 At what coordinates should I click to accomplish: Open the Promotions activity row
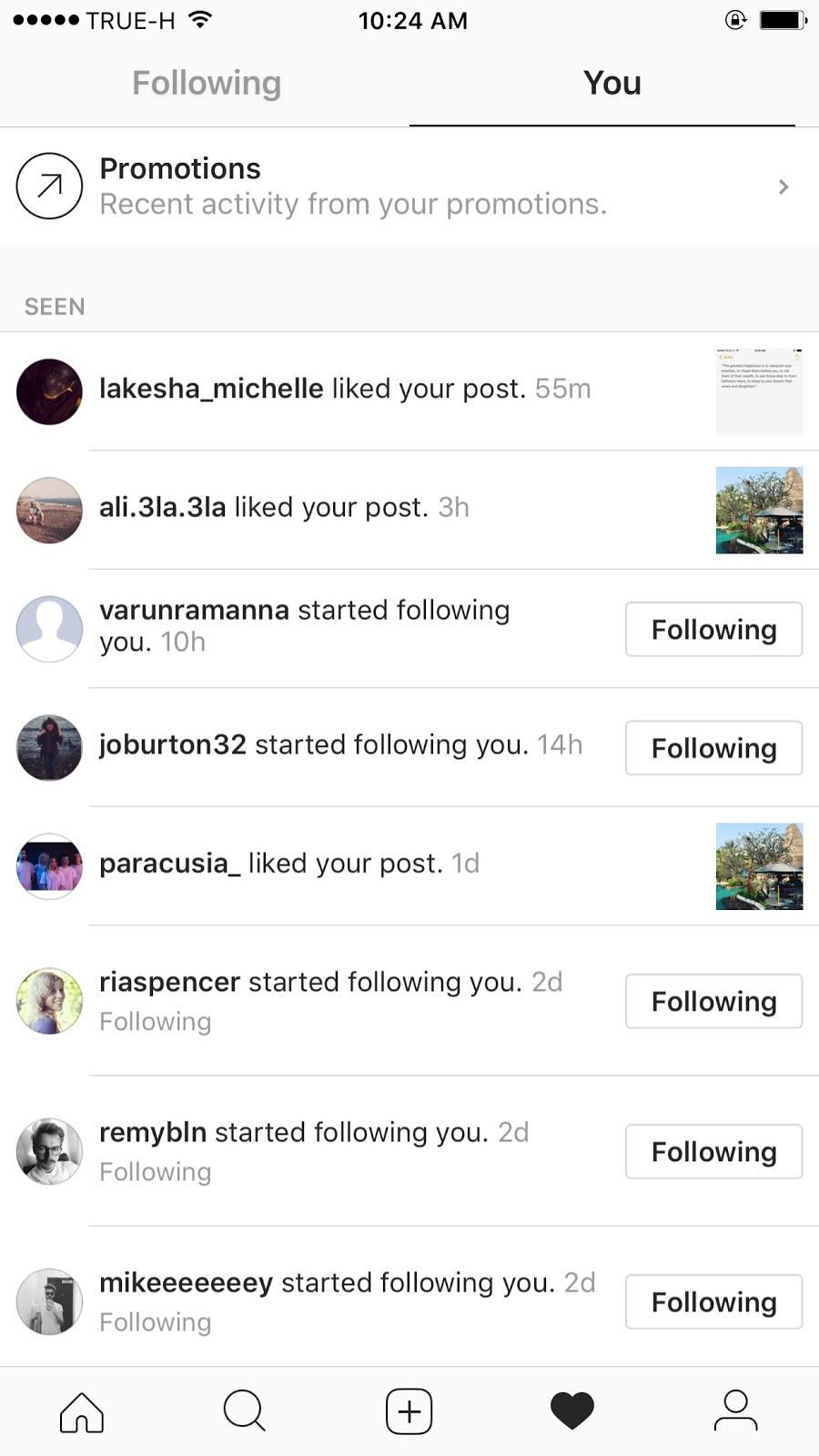click(x=409, y=187)
